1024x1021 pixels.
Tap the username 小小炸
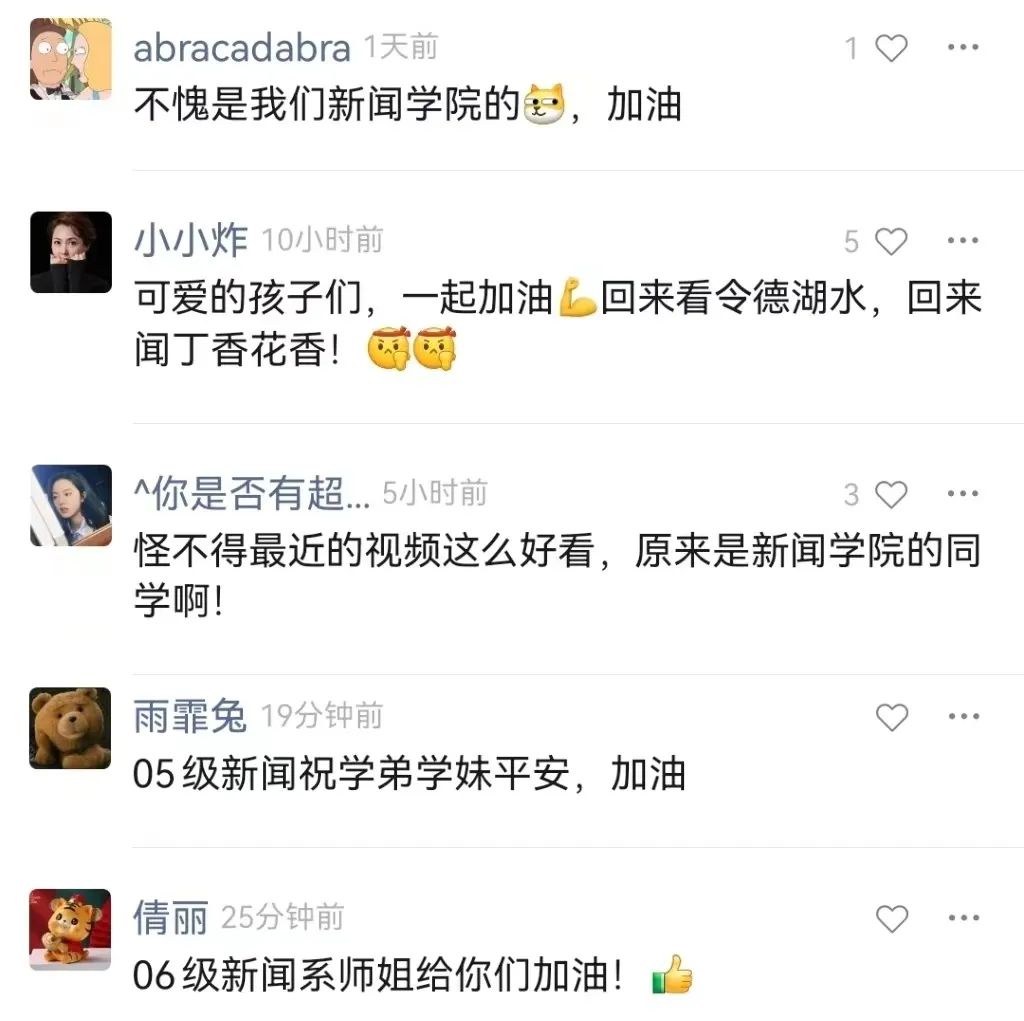(190, 241)
